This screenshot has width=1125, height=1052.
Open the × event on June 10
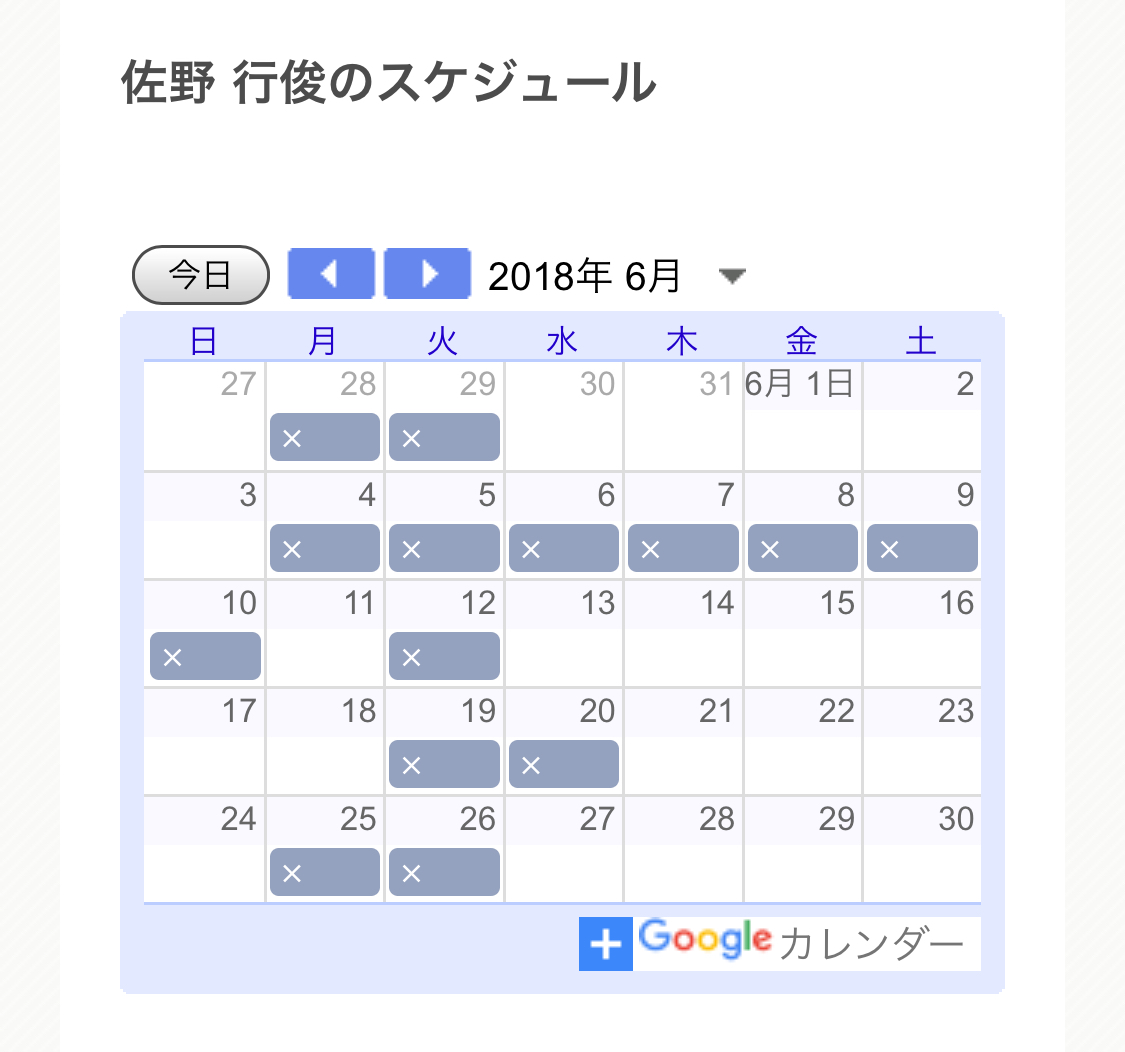pos(205,656)
